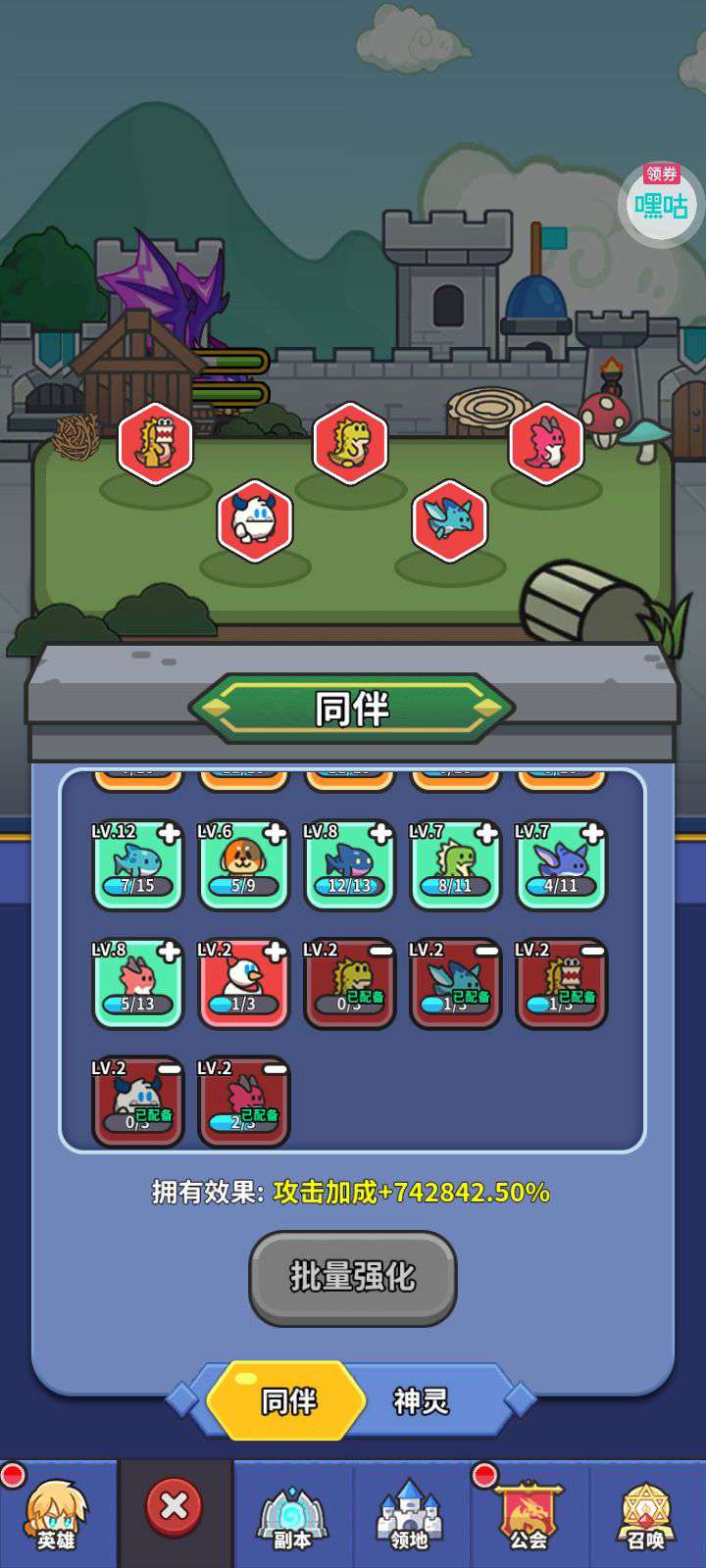Select the LV.6 dog companion card
706x1568 pixels.
[x=243, y=866]
